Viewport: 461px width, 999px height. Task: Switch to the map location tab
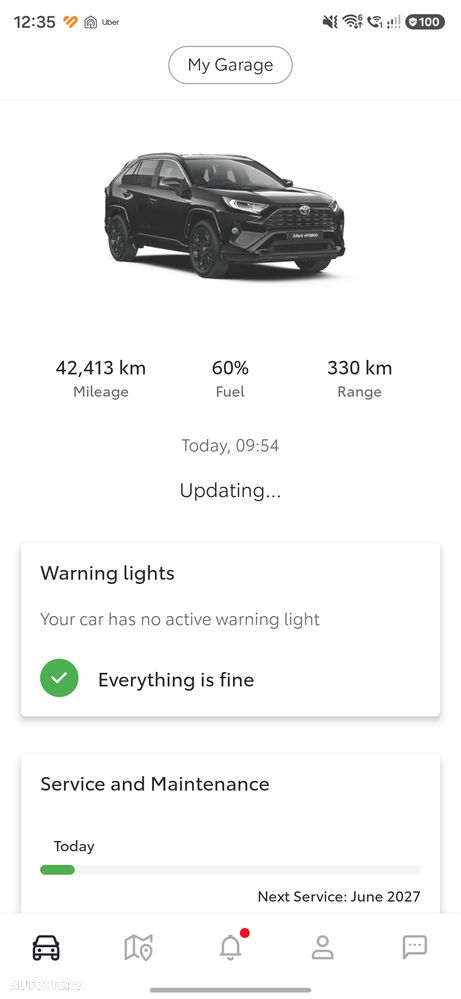click(x=138, y=947)
